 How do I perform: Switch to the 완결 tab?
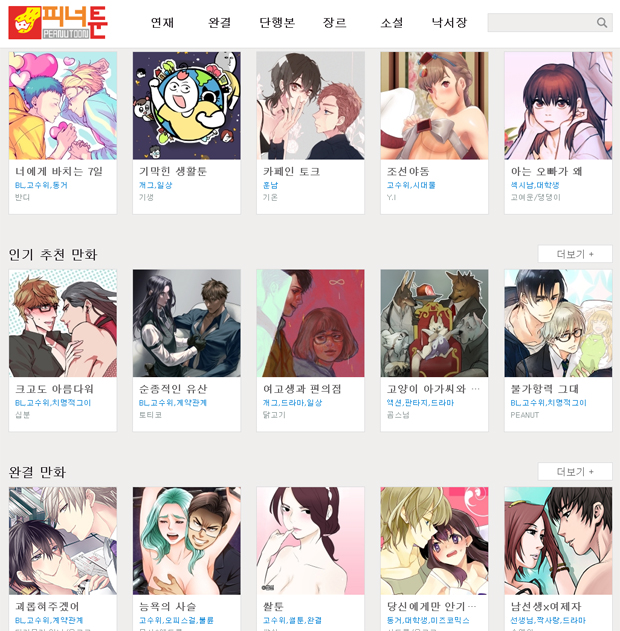point(220,22)
